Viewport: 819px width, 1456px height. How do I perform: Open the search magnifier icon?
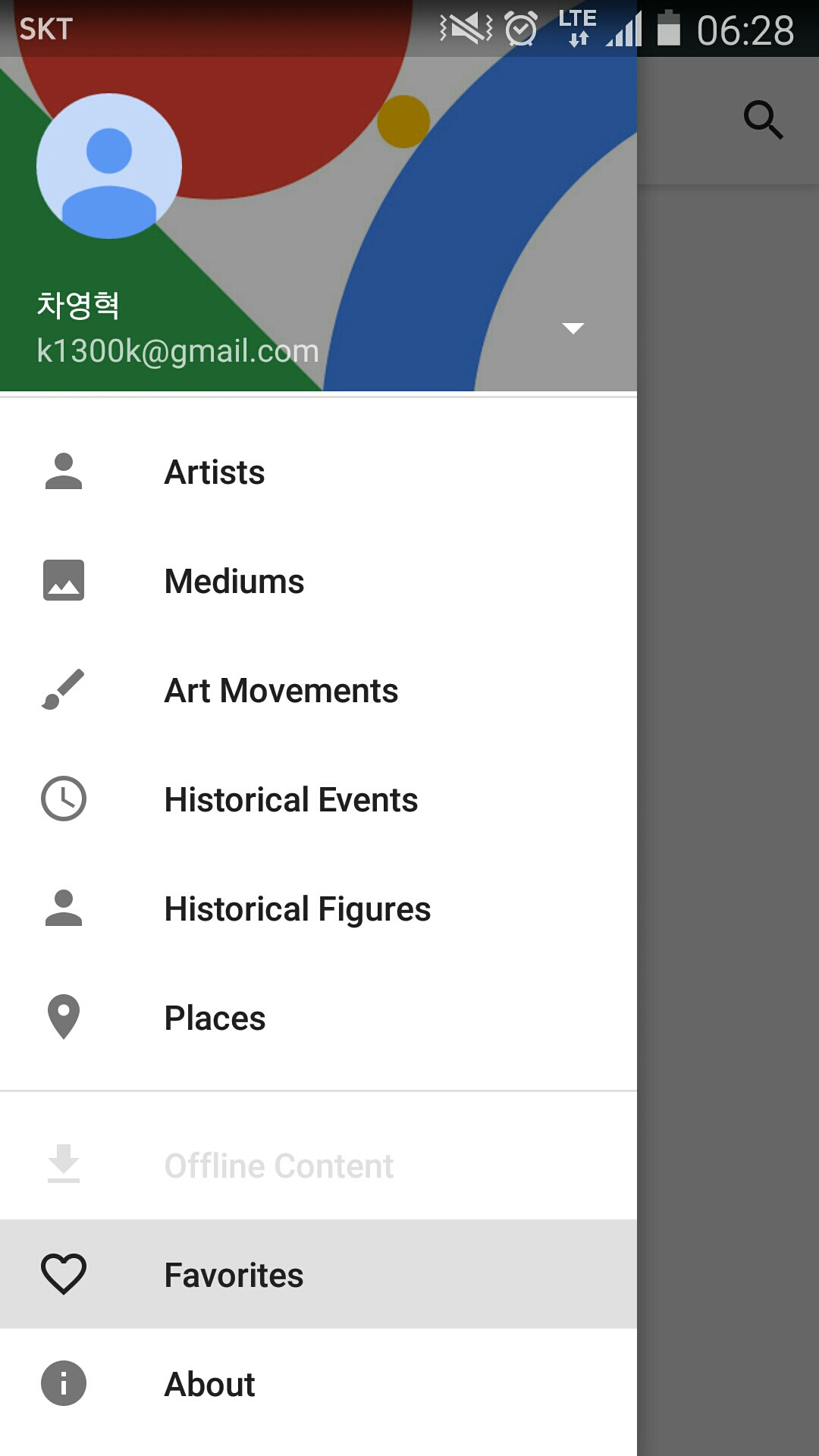pyautogui.click(x=762, y=120)
